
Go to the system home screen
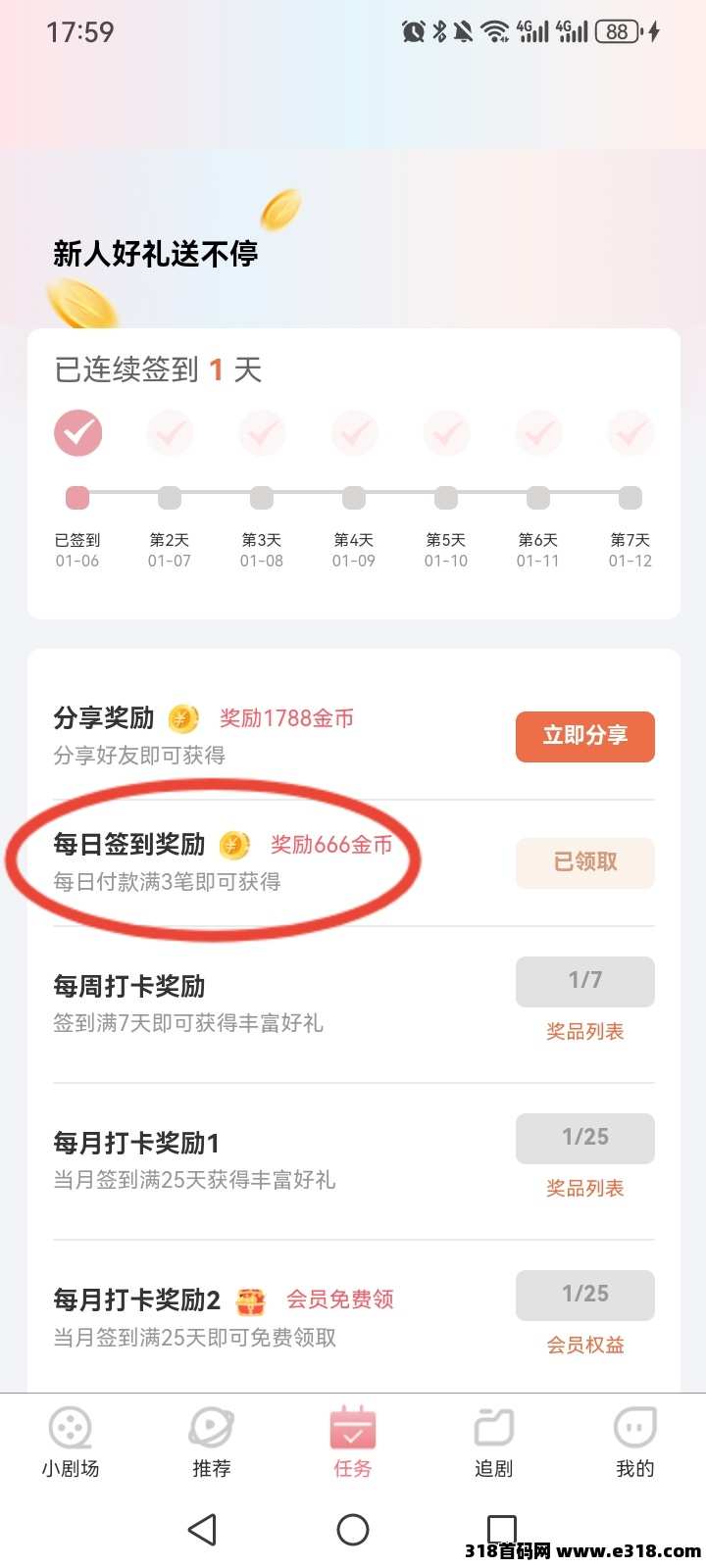[x=353, y=1530]
